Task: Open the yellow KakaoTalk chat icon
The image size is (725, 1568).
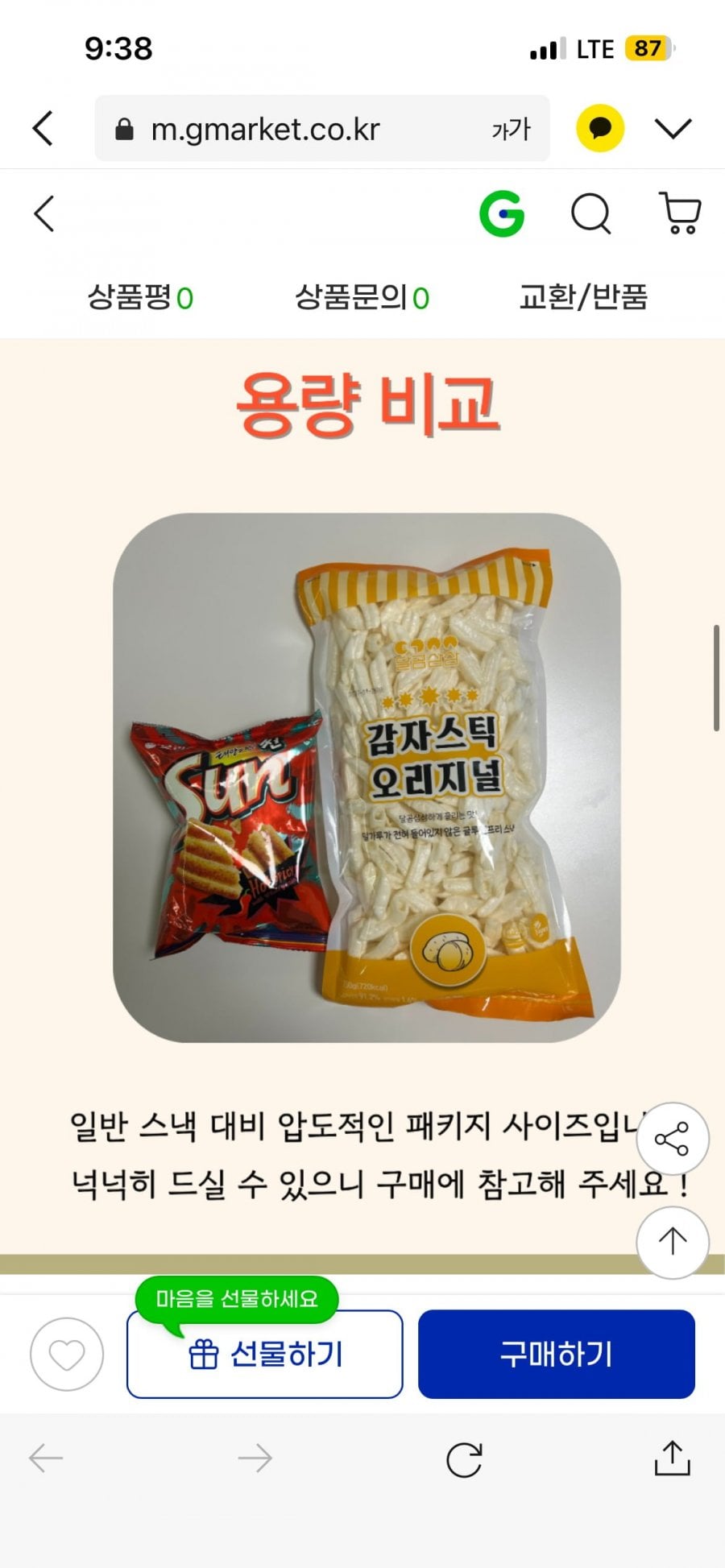Action: coord(600,129)
